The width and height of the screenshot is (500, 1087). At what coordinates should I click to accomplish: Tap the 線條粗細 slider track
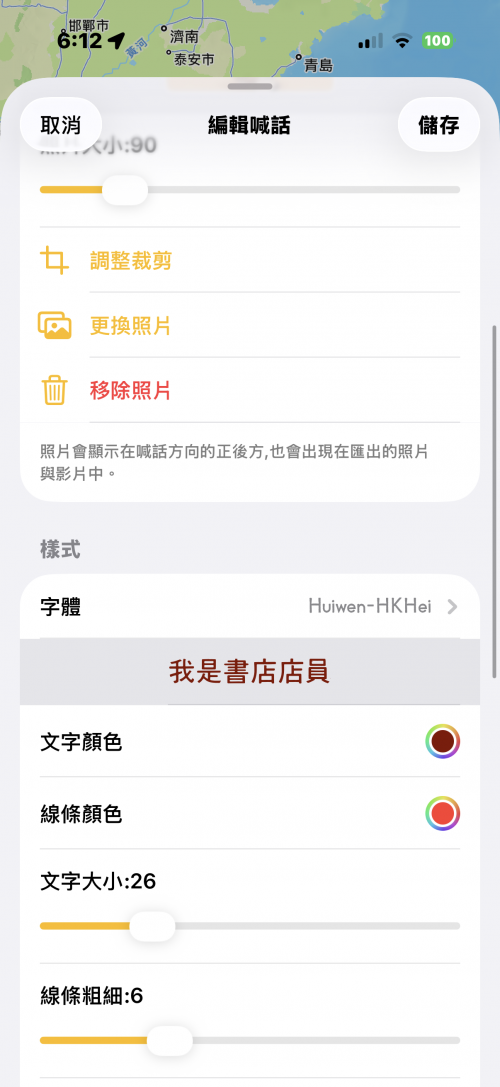coord(250,1041)
